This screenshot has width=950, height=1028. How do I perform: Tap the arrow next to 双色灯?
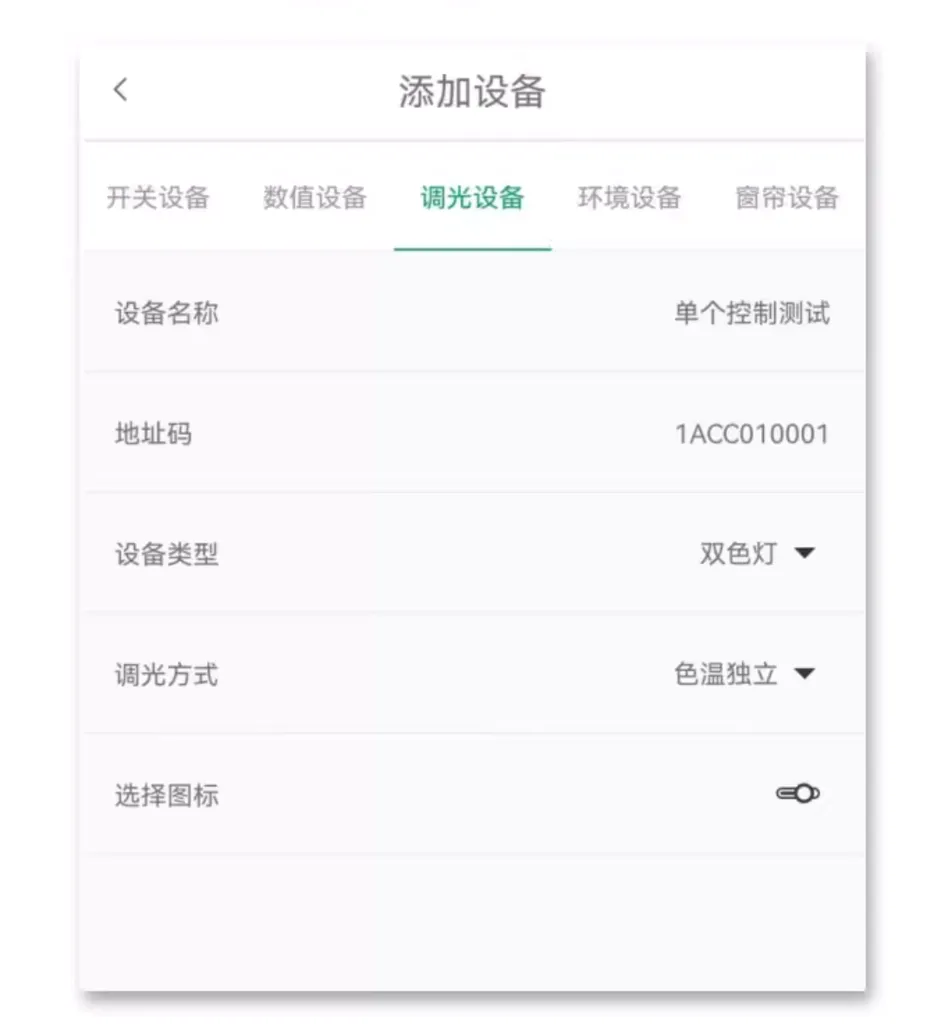pyautogui.click(x=806, y=554)
